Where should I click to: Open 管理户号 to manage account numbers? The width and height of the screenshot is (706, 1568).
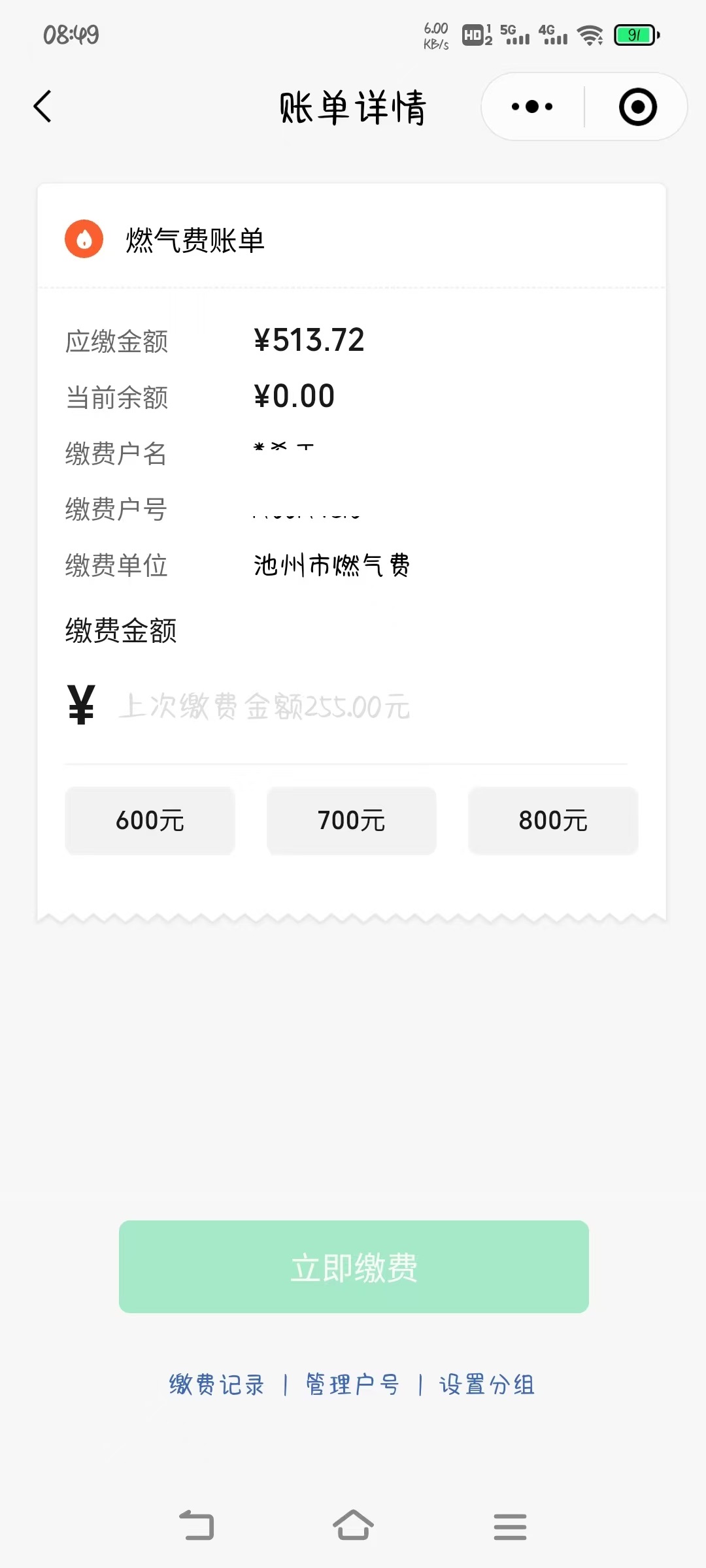tap(353, 1384)
